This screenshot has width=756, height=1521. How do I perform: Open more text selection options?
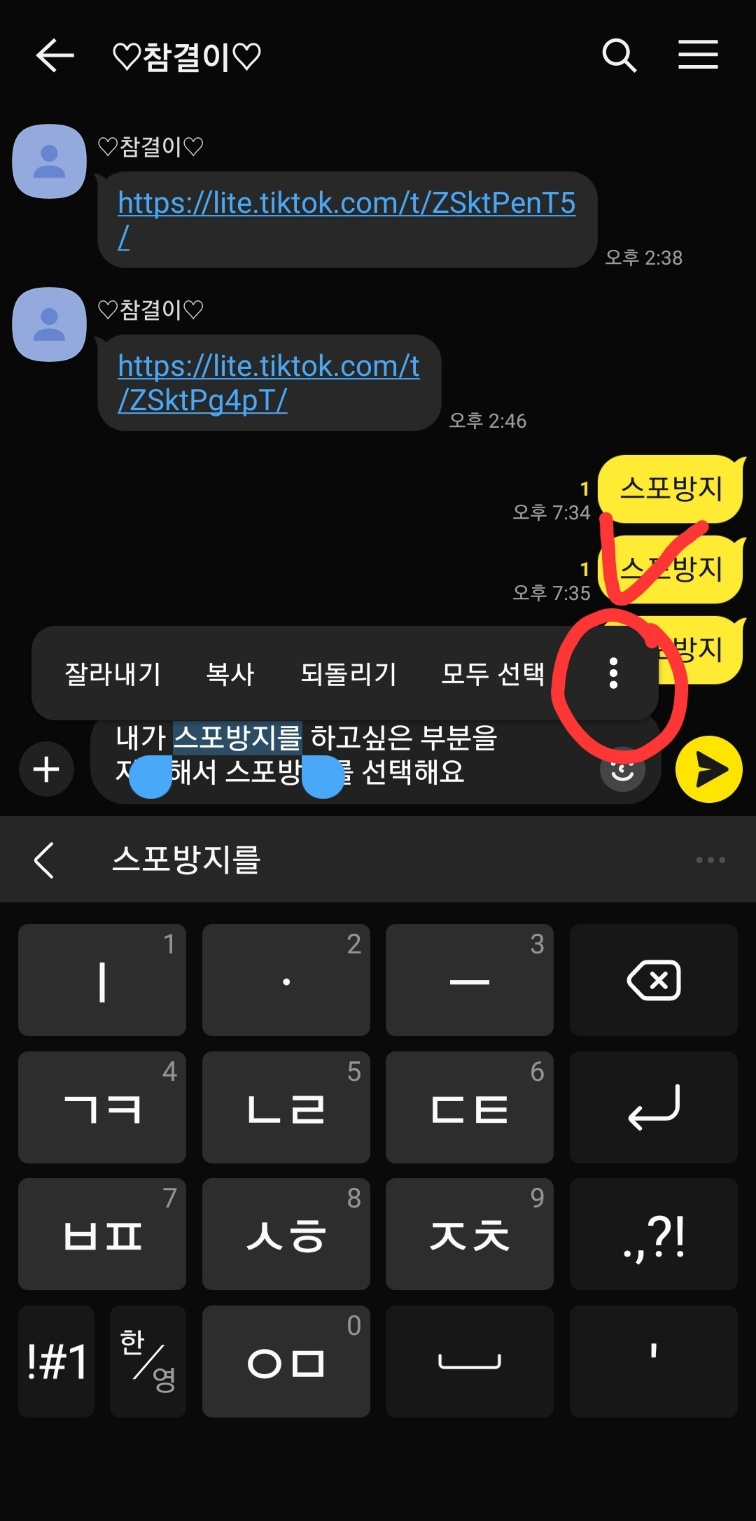click(613, 674)
